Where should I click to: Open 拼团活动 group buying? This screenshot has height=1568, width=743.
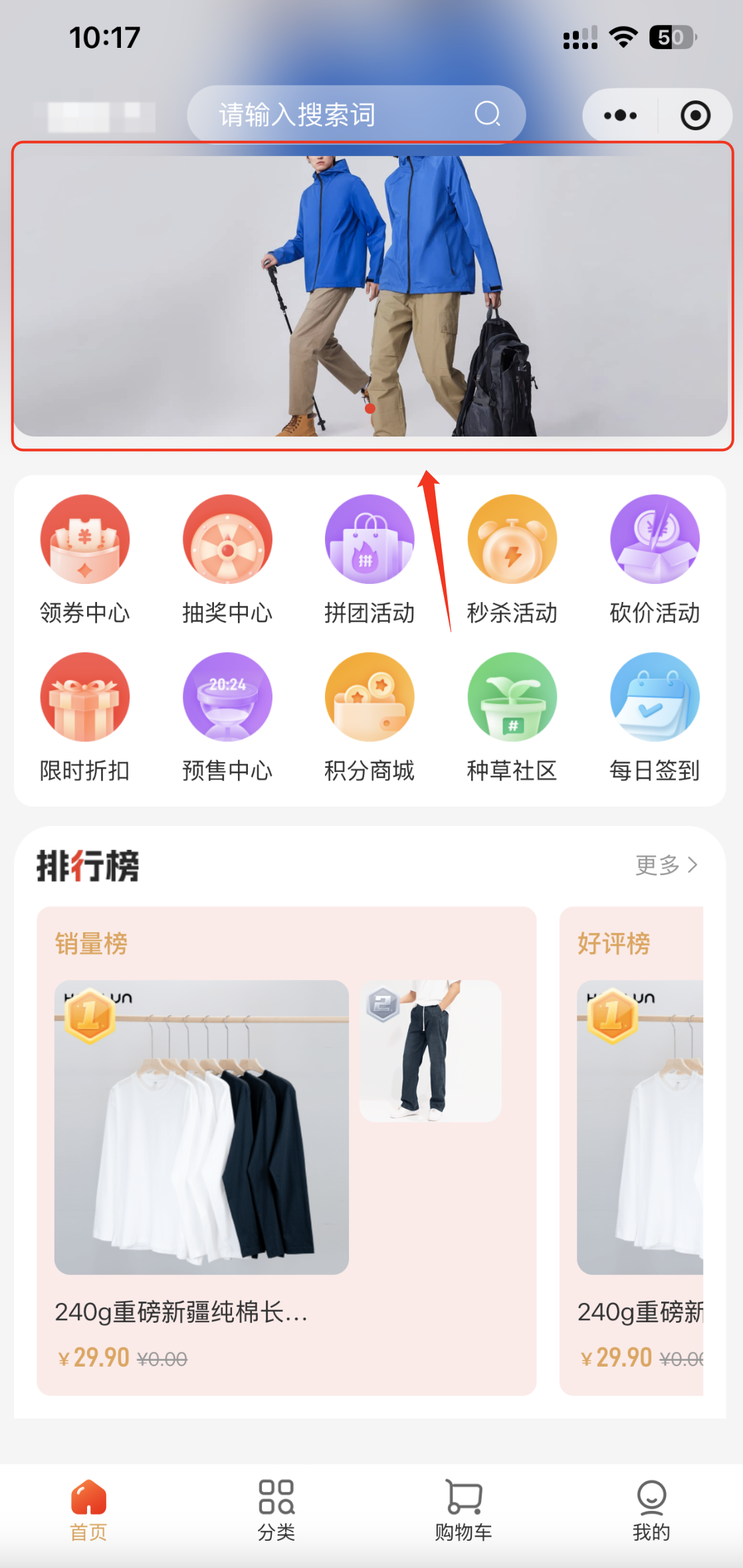[370, 559]
